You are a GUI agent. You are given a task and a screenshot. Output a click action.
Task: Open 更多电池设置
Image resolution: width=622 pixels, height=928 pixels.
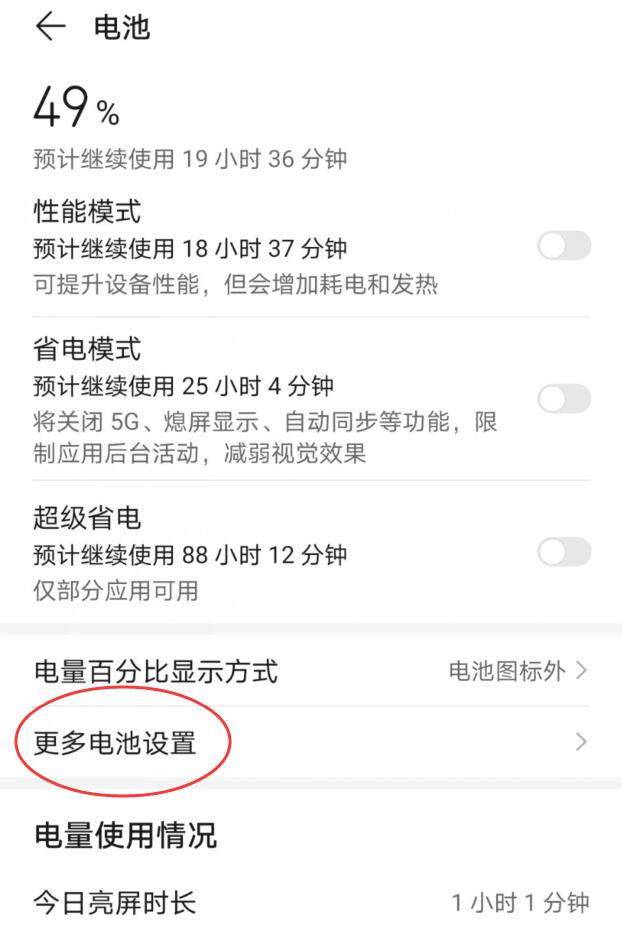coord(310,743)
